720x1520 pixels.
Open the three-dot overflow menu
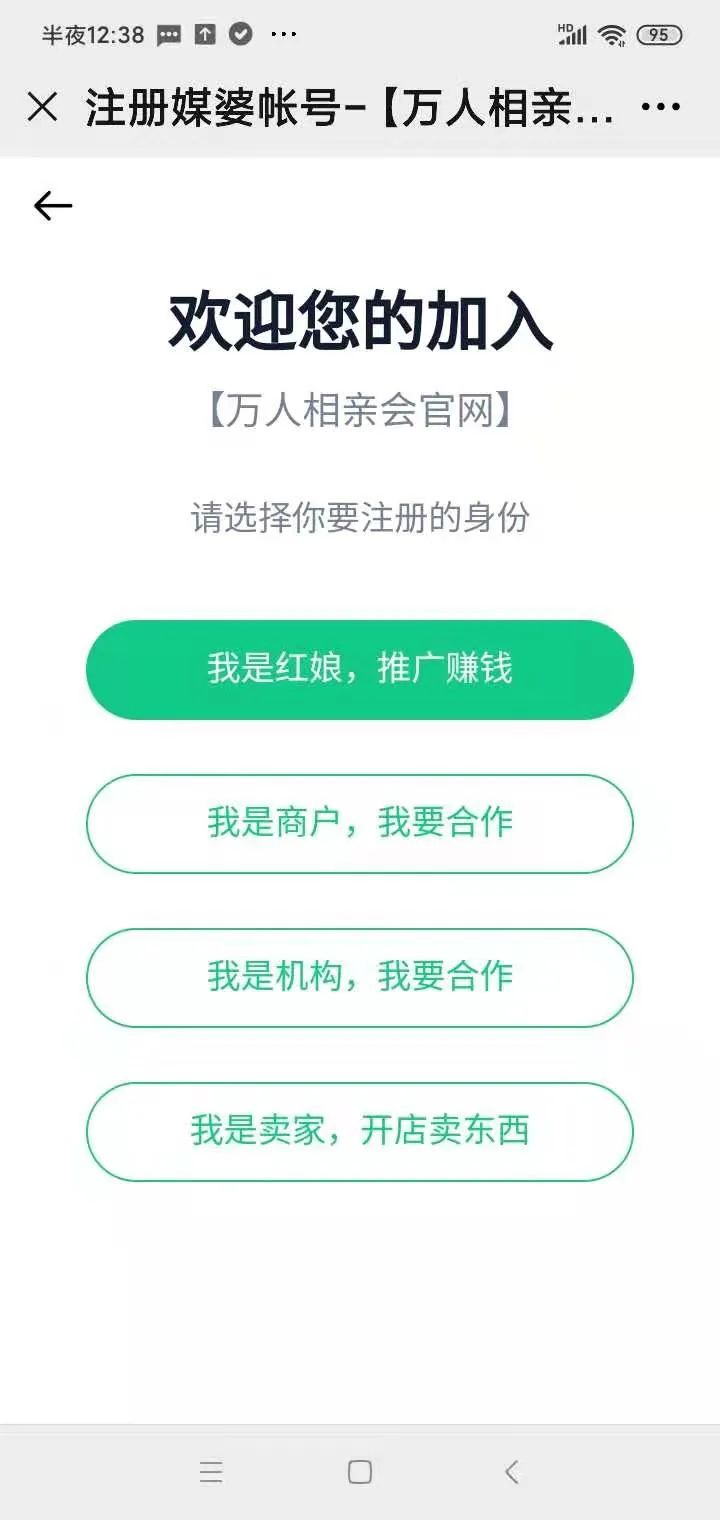(x=661, y=107)
